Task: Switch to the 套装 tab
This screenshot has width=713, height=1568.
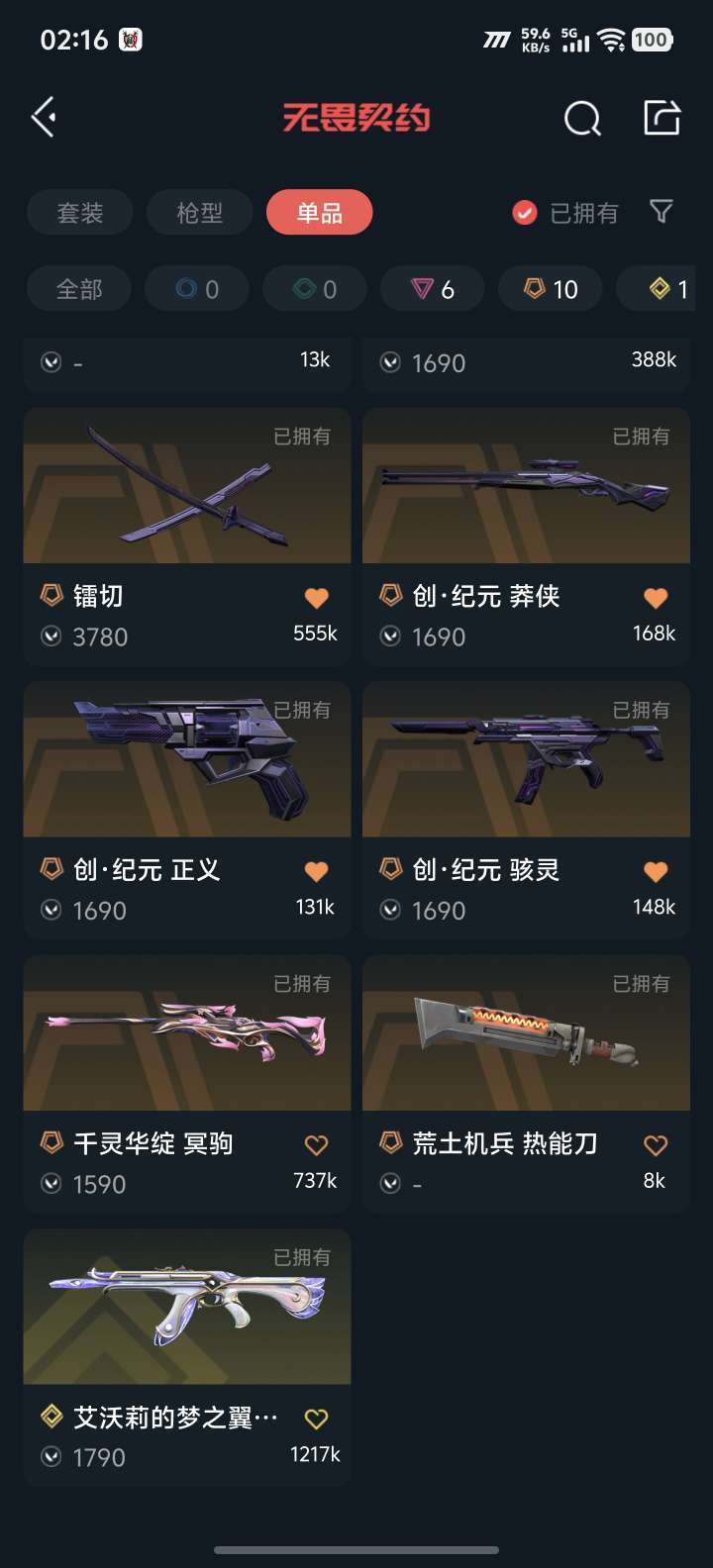Action: [x=80, y=213]
